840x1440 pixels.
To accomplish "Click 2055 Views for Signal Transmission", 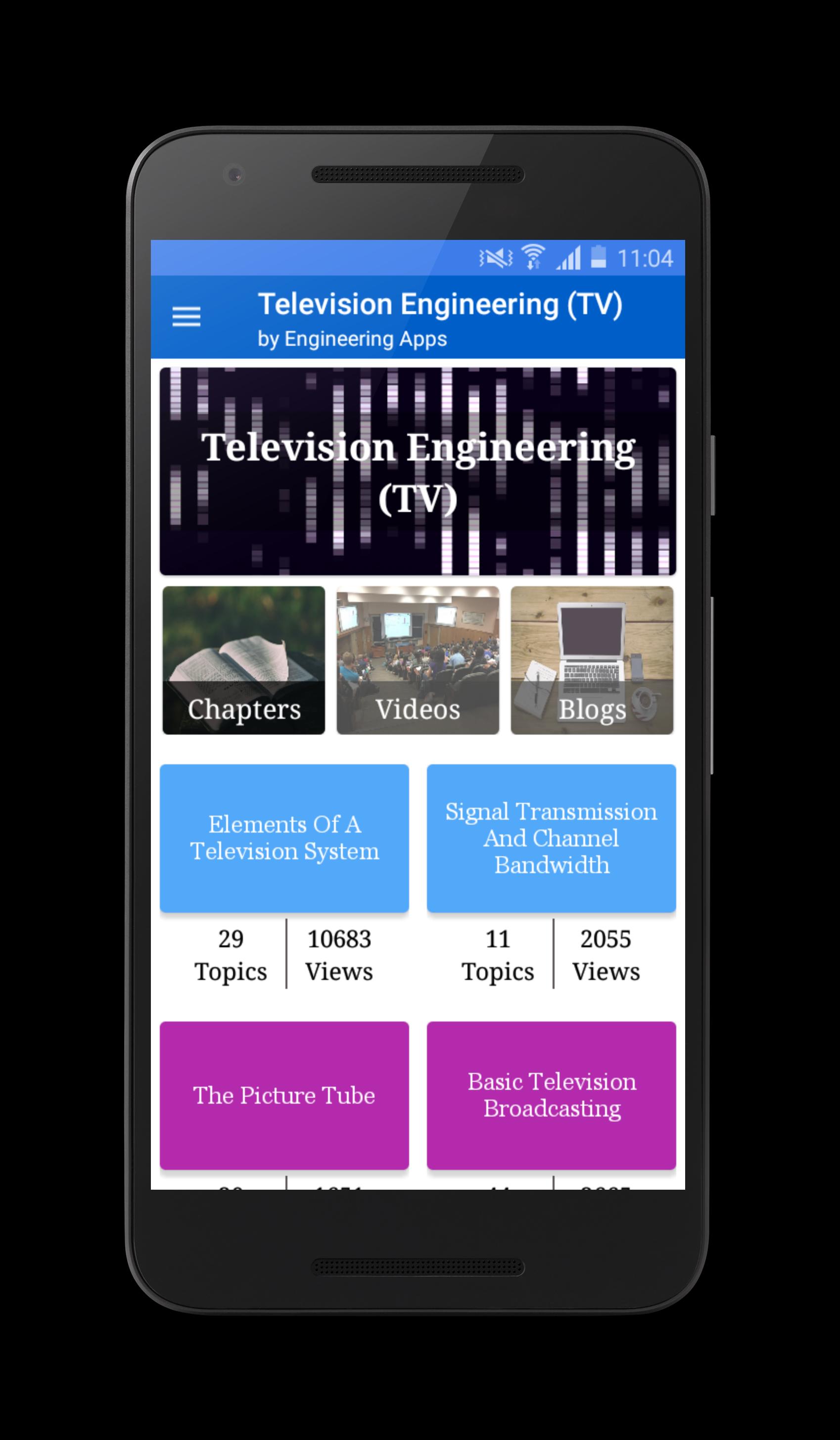I will coord(606,953).
